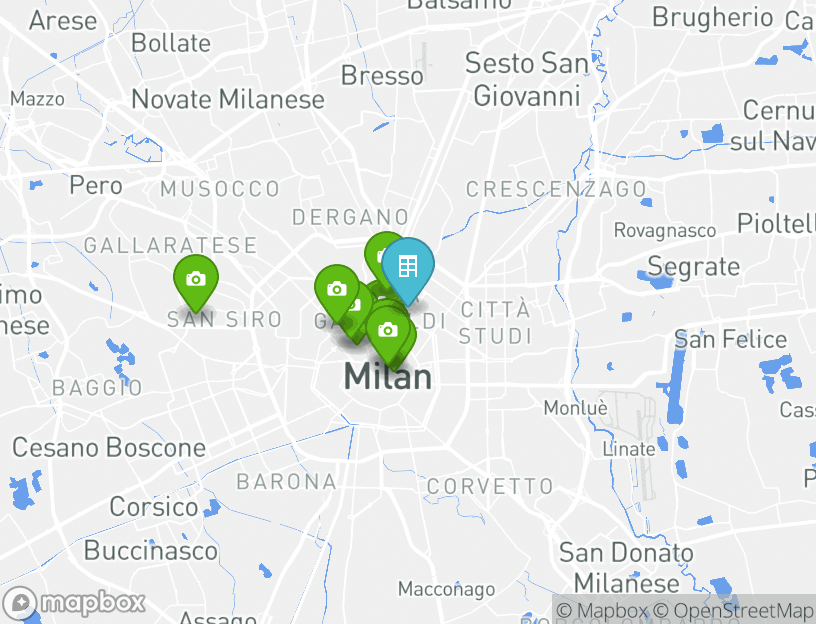Select the blue building marker

tap(407, 267)
